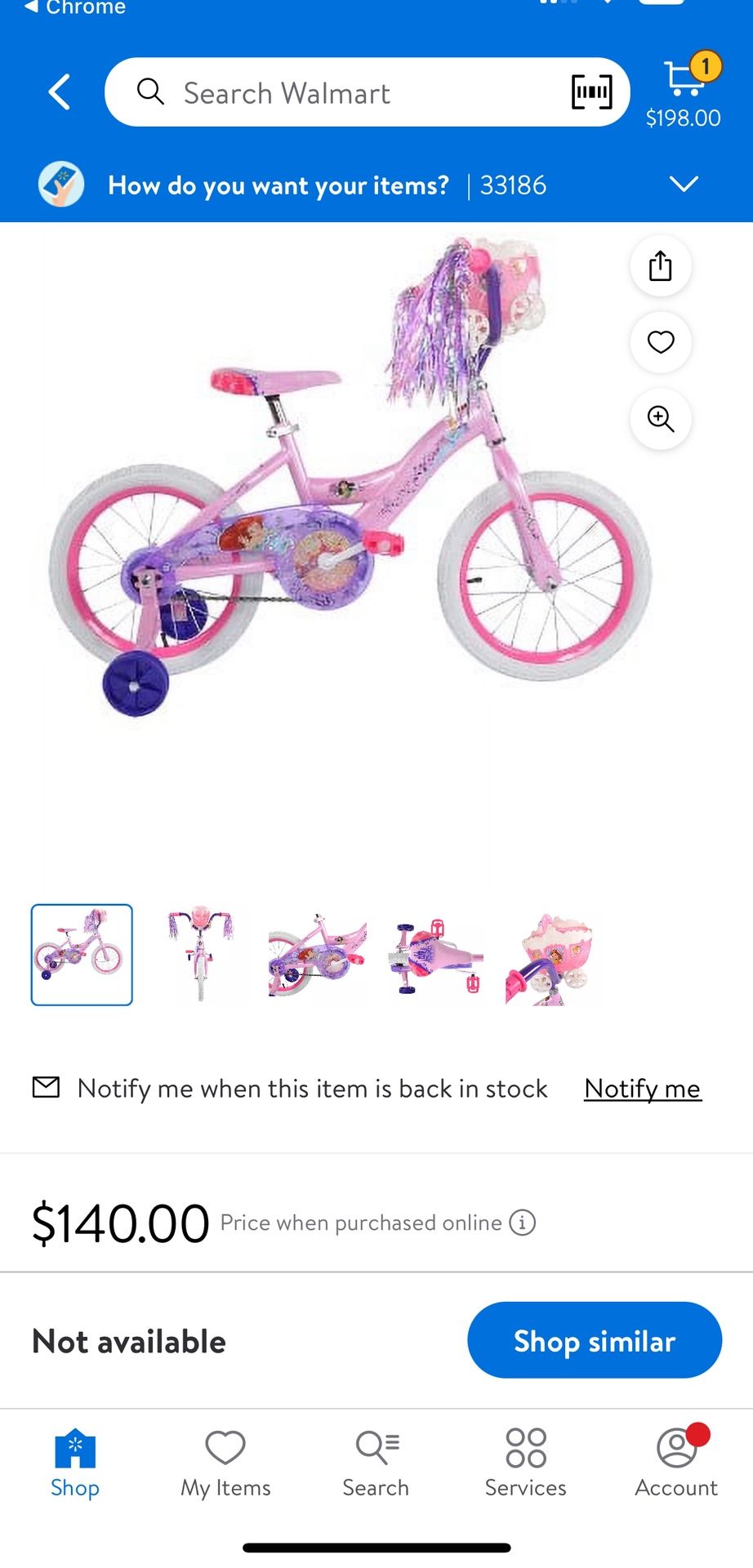Tap the email notification envelope icon
Screen dimensions: 753x1568
pyautogui.click(x=47, y=1087)
